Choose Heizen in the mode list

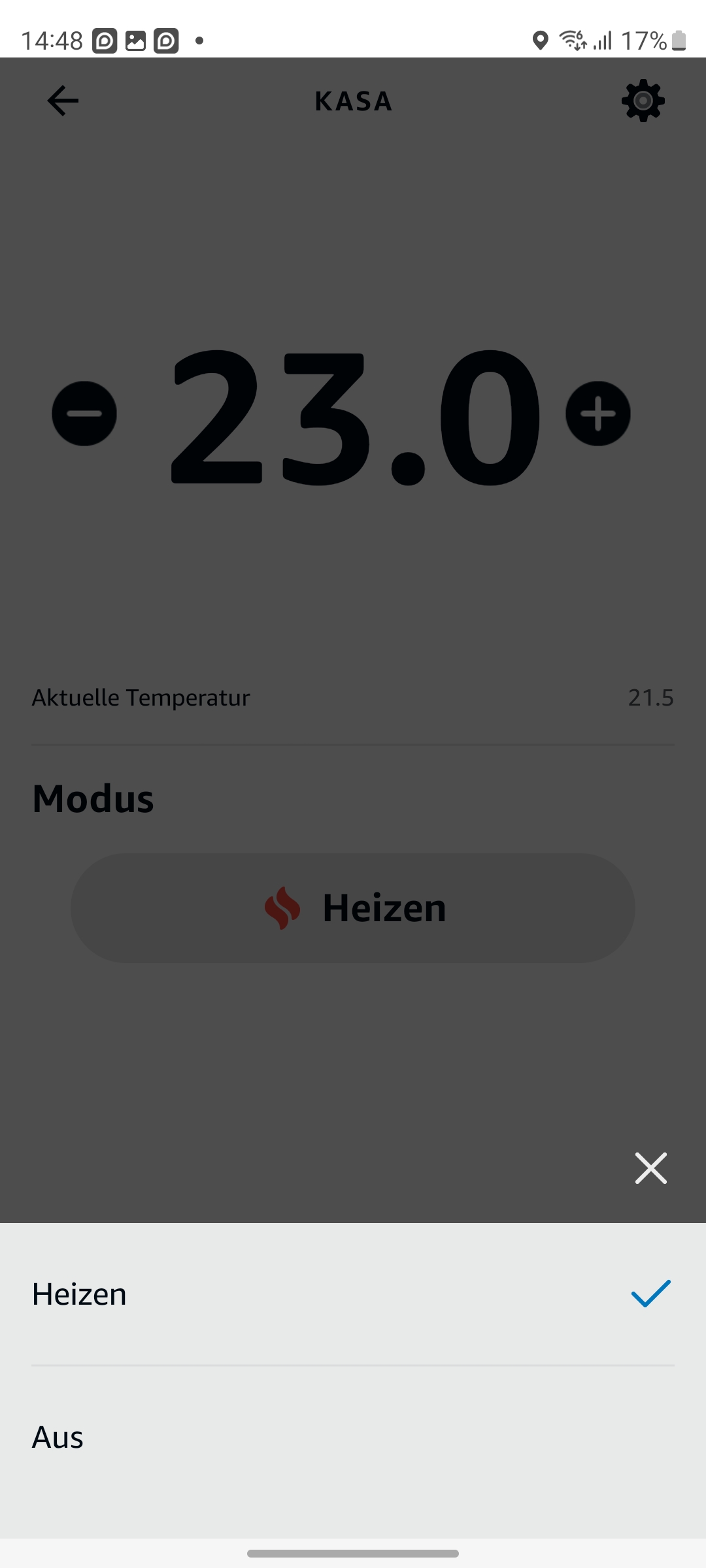pos(353,1294)
